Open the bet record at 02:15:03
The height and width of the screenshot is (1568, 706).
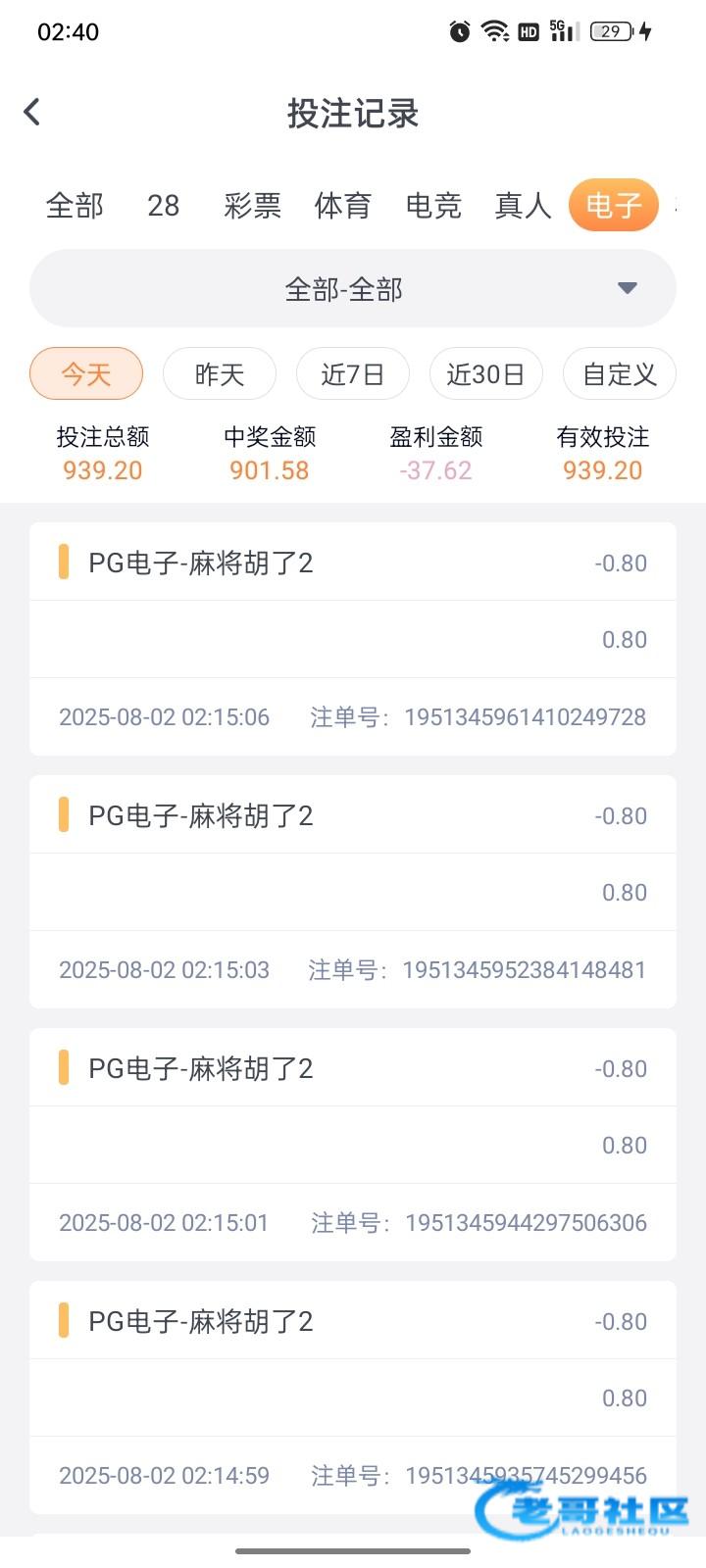353,892
